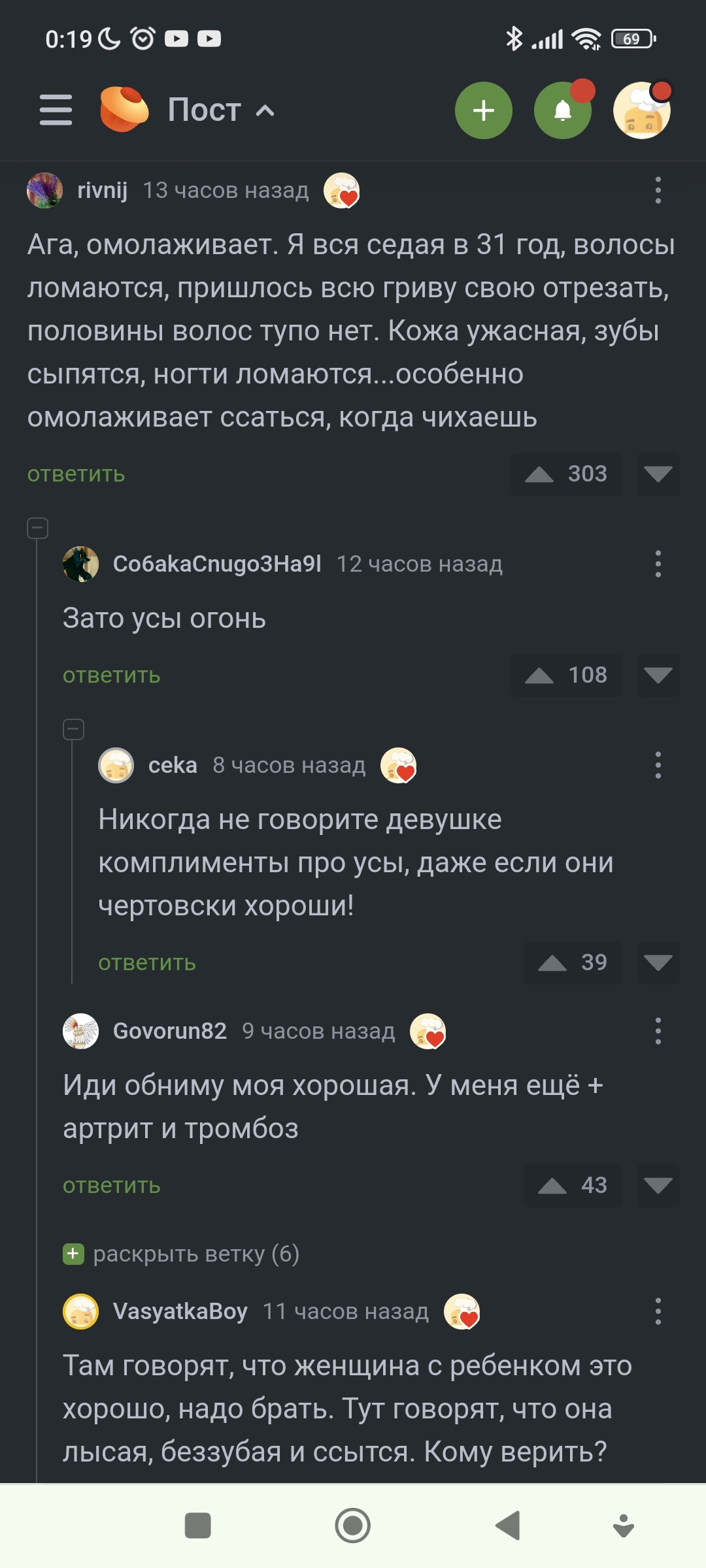Create a new post with plus button
Screen dimensions: 706x1568
483,110
